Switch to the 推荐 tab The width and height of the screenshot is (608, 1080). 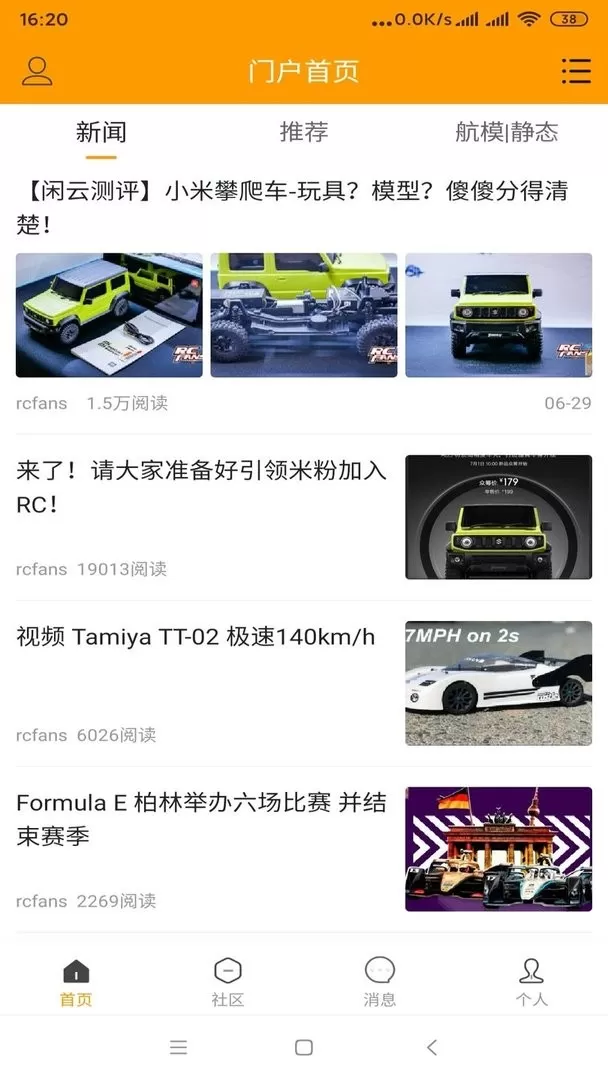(x=304, y=132)
